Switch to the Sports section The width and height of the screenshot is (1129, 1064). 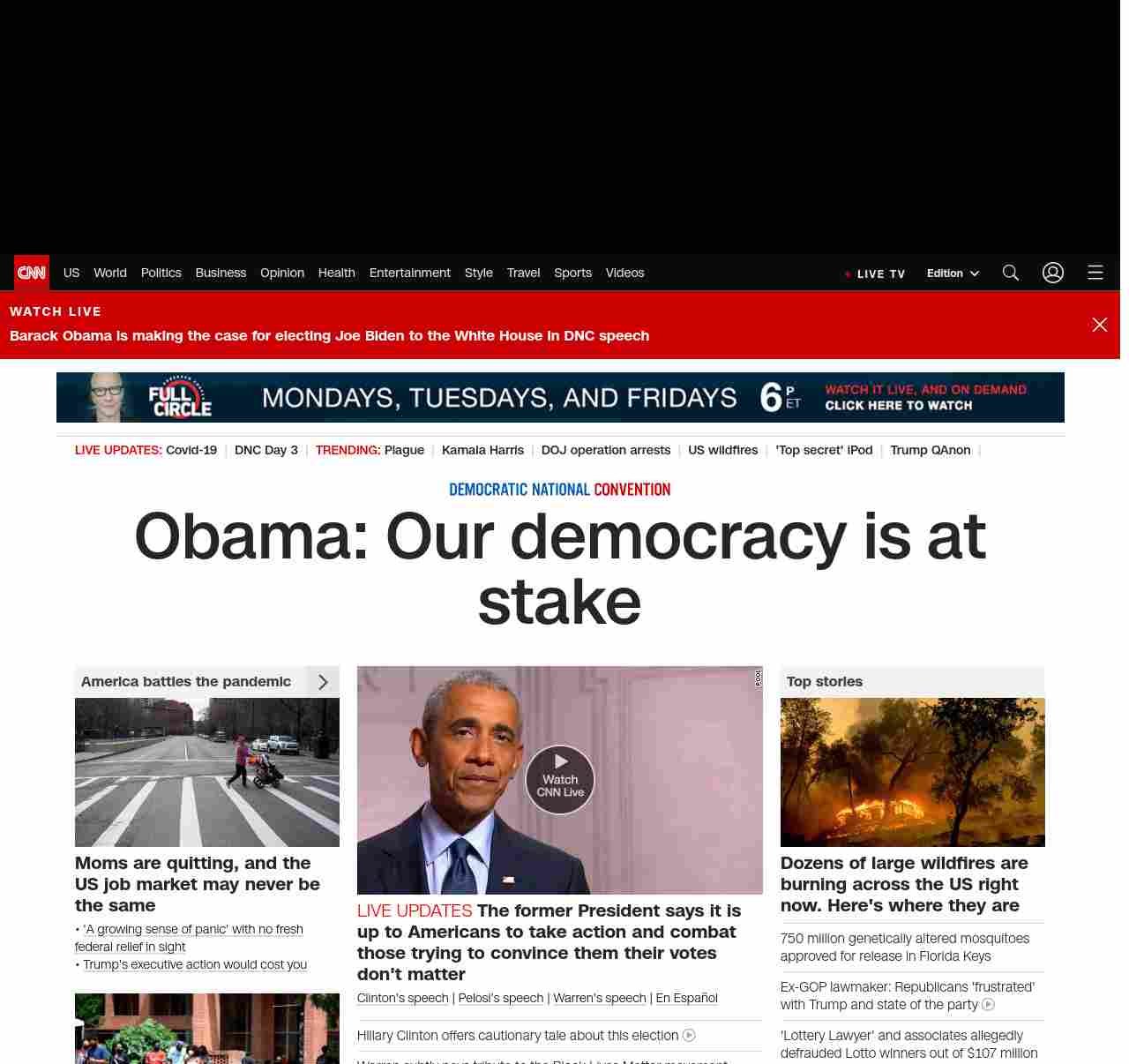tap(572, 273)
